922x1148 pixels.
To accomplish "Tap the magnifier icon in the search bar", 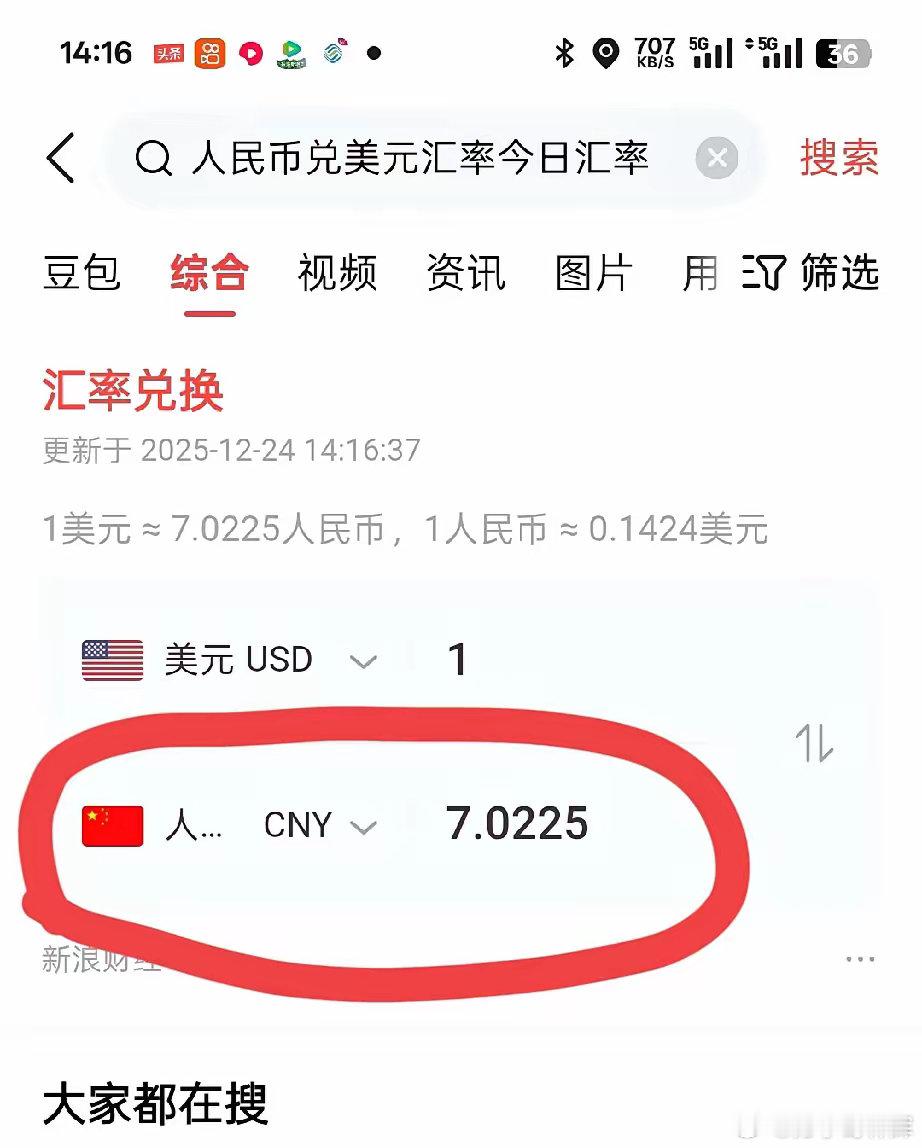I will 155,157.
